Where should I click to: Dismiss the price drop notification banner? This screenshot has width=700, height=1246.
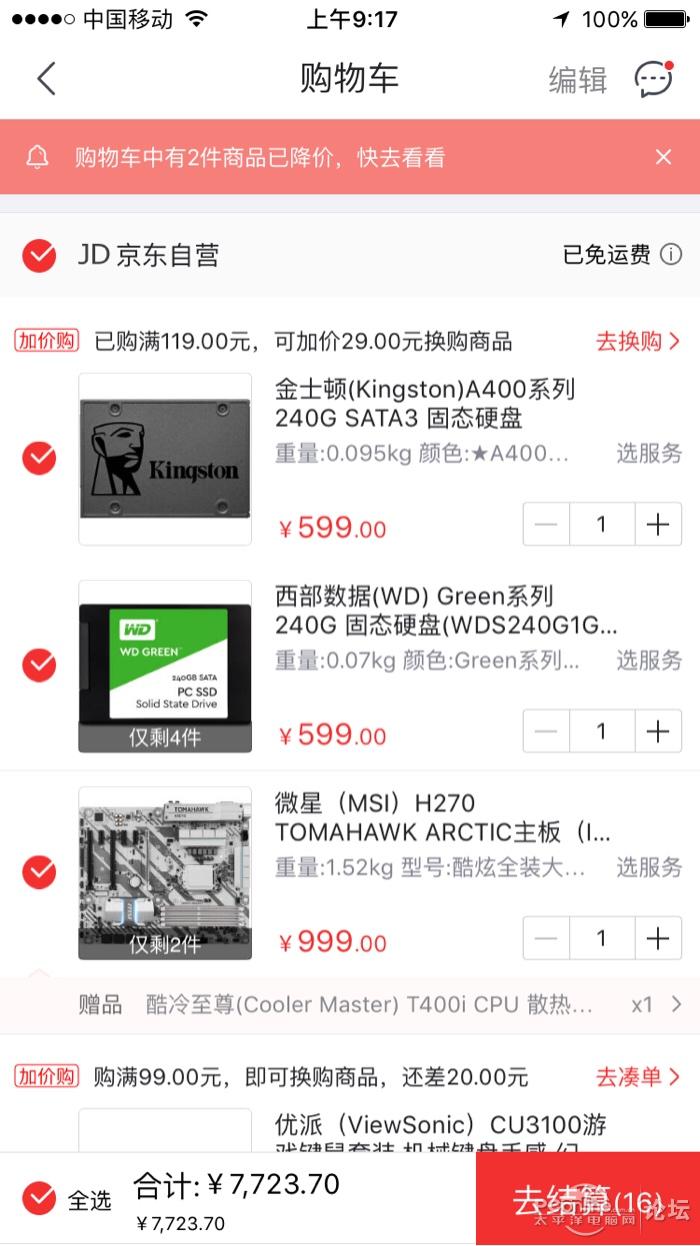663,157
